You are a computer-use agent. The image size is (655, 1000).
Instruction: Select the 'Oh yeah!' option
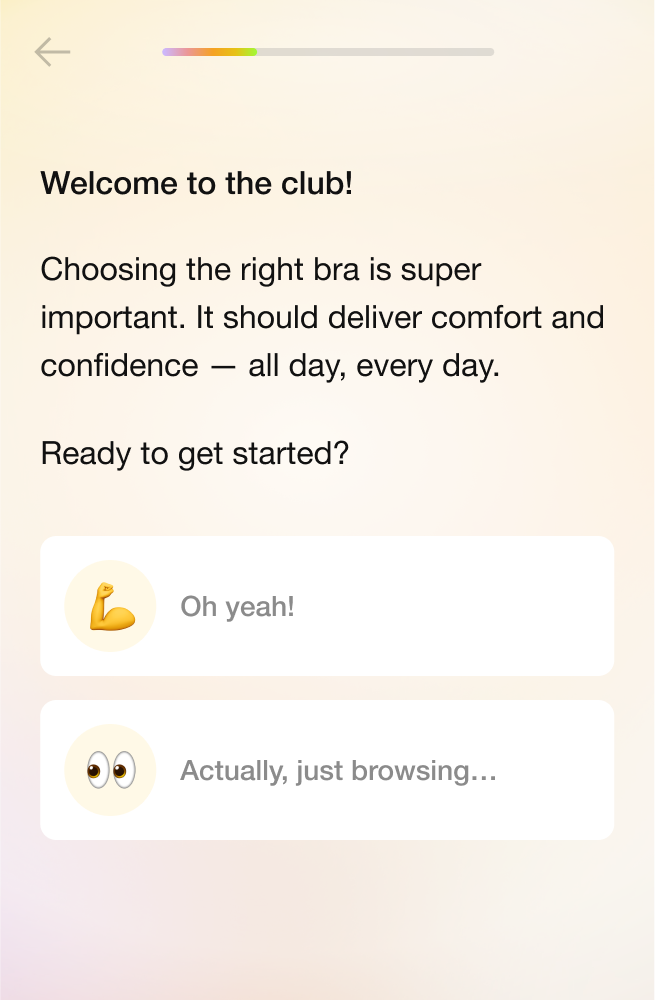pyautogui.click(x=327, y=606)
